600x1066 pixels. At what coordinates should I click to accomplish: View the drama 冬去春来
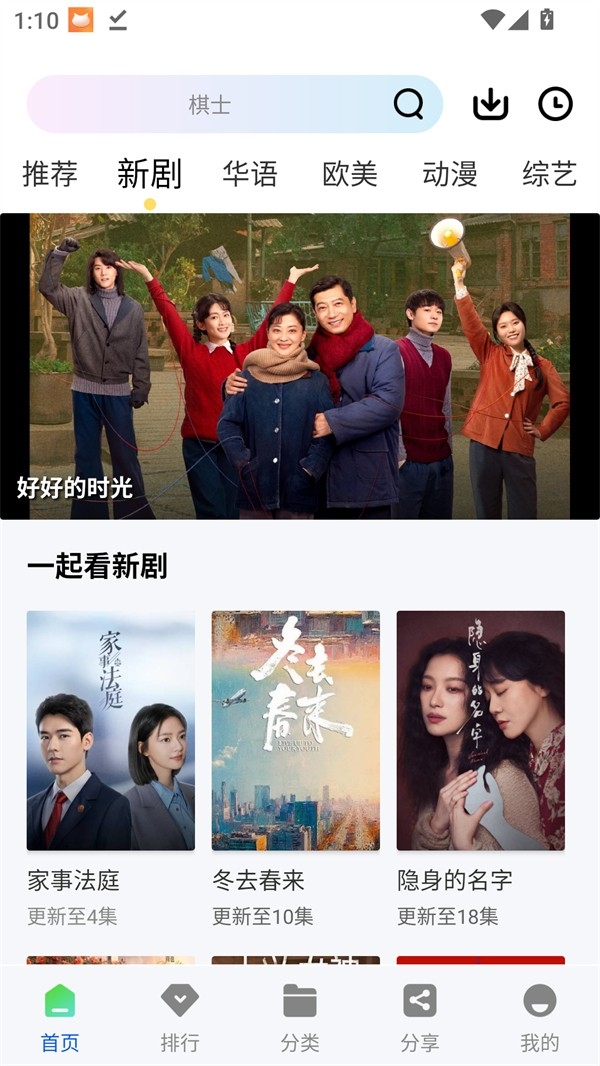tap(296, 731)
